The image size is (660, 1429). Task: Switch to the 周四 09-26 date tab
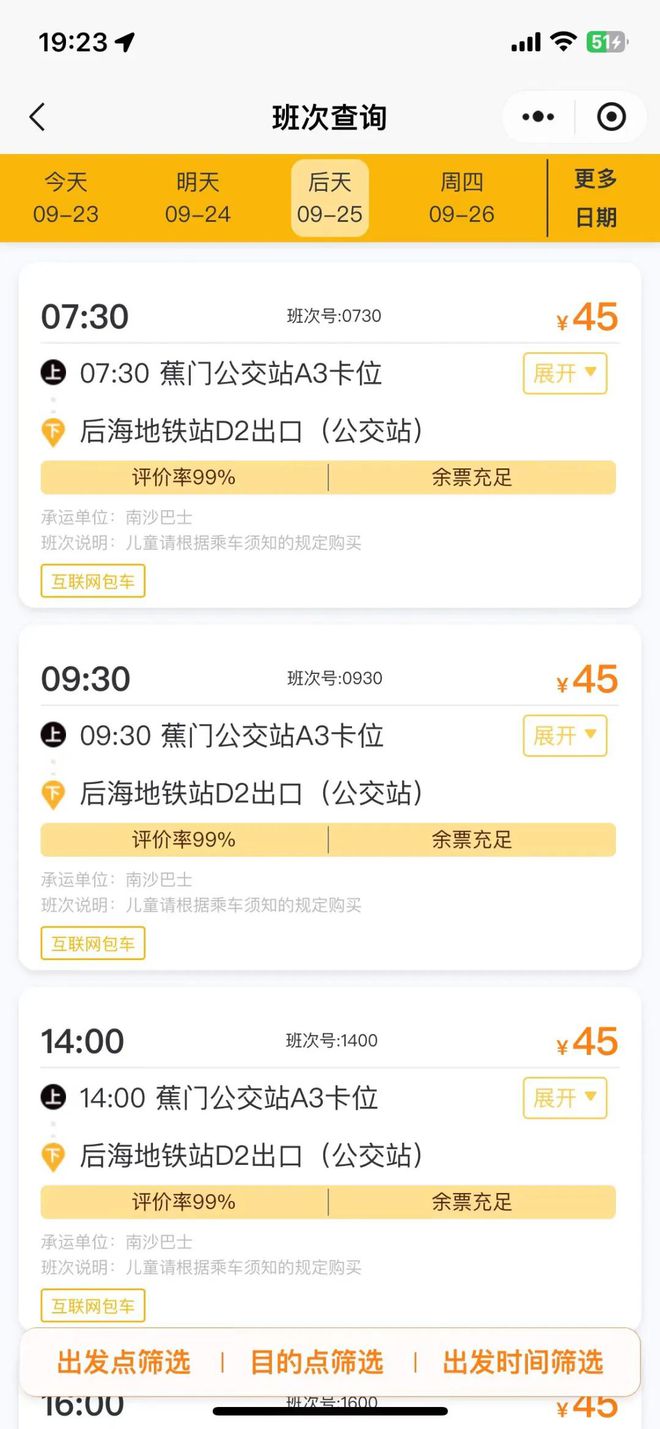462,198
